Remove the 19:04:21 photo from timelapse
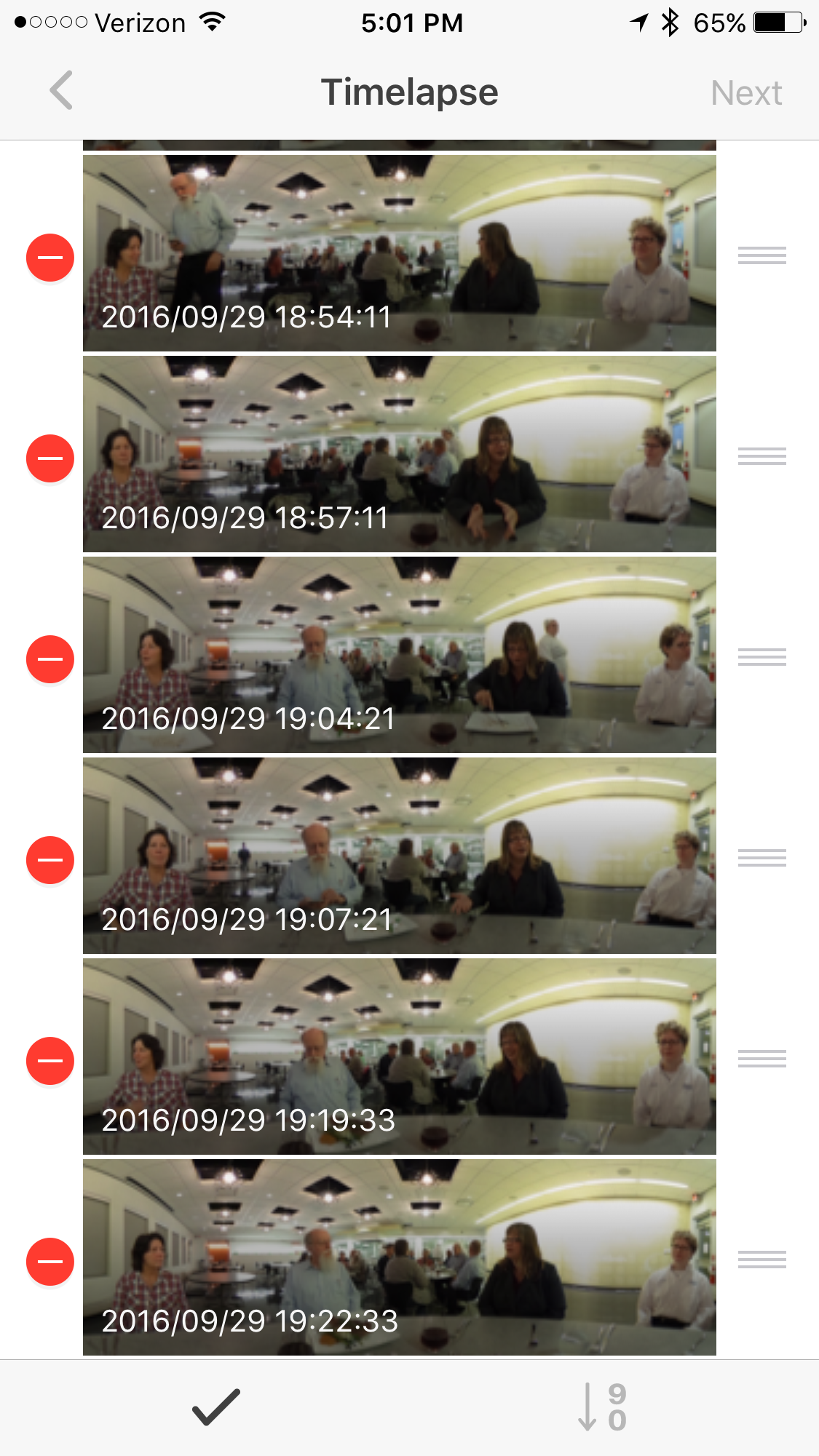 tap(50, 659)
